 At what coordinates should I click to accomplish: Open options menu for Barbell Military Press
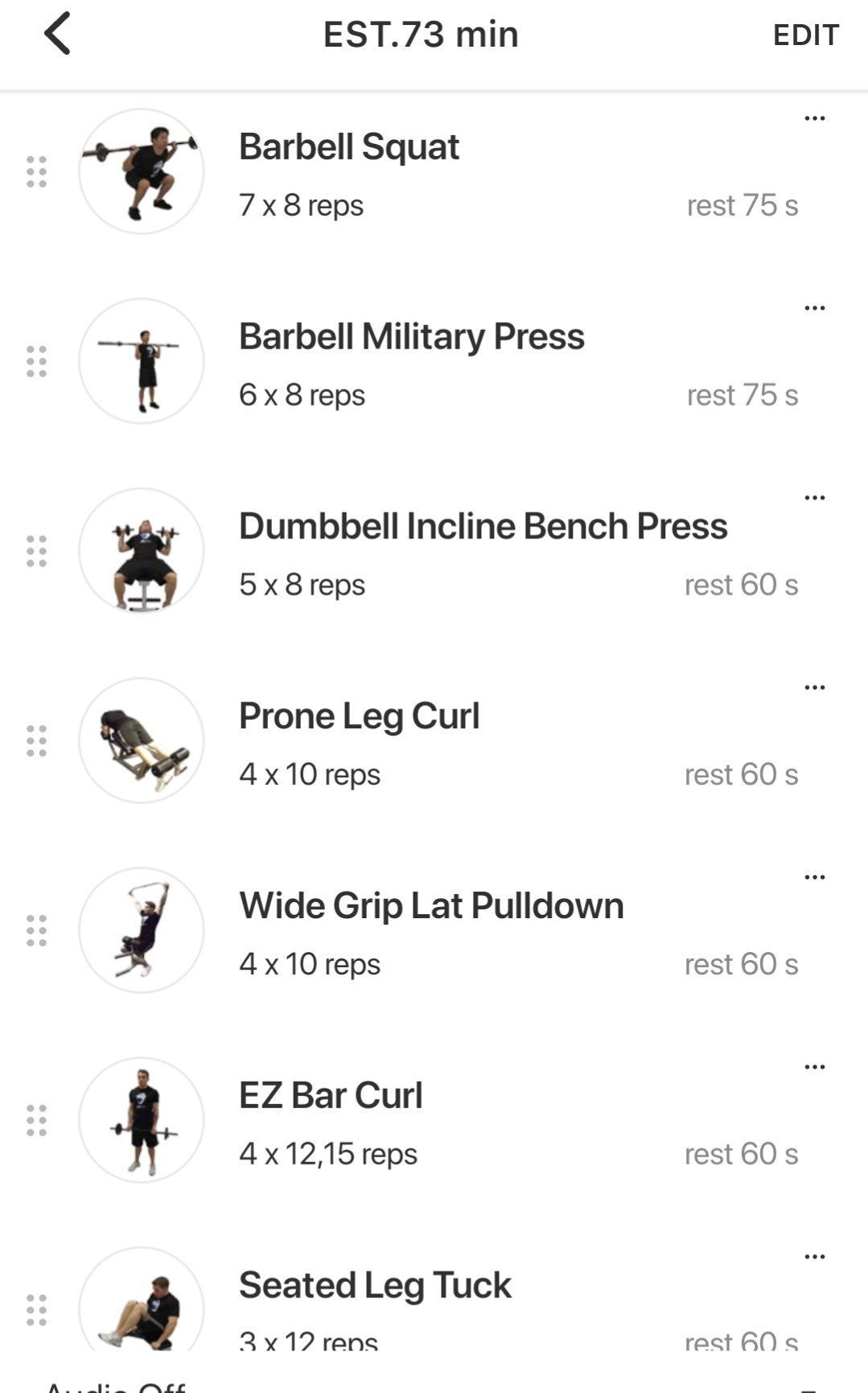click(x=814, y=308)
